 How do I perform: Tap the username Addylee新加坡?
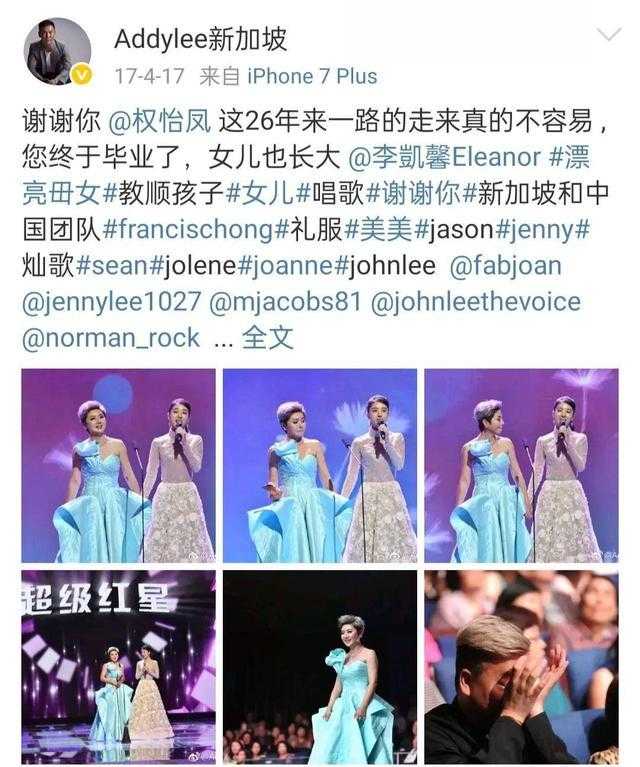[x=200, y=39]
